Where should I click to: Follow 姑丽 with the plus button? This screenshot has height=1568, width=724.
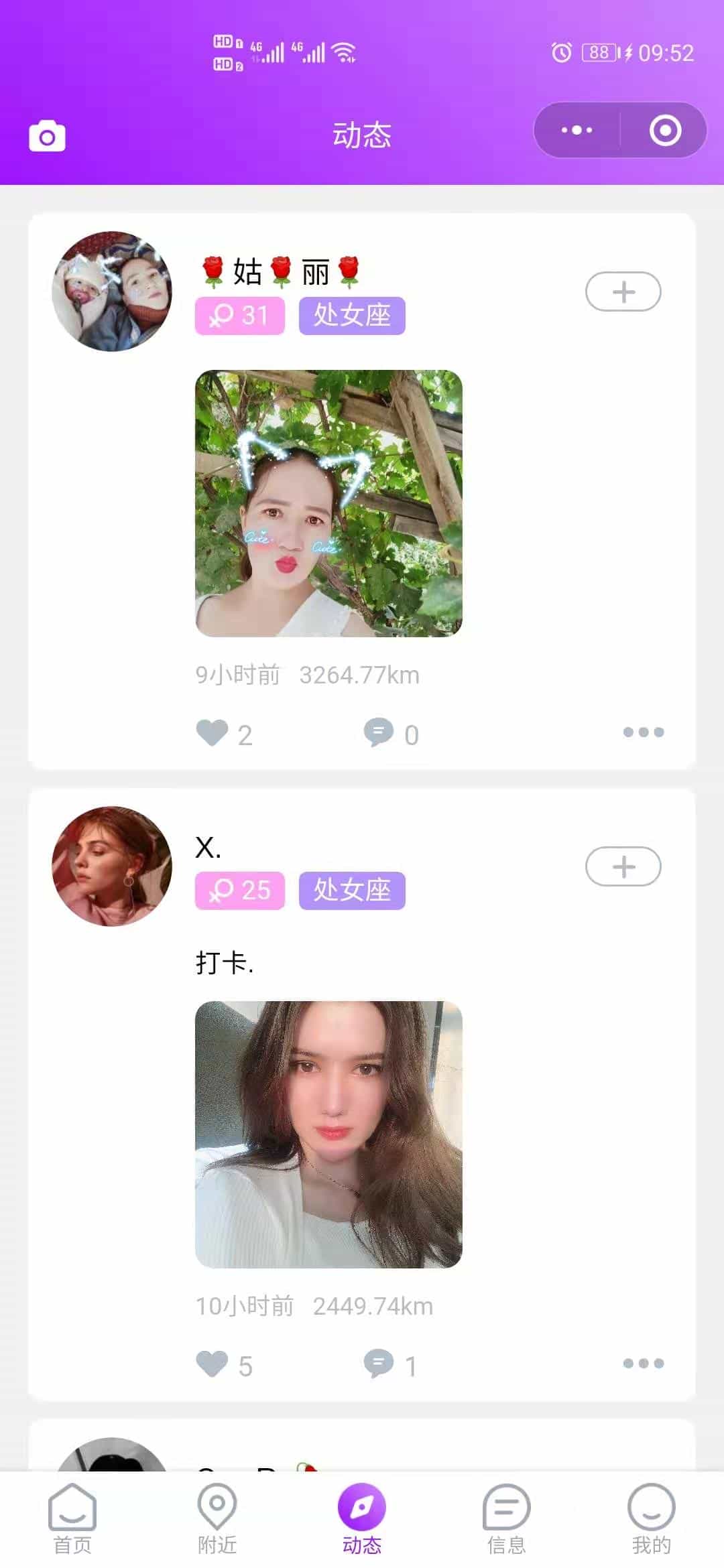tap(623, 291)
